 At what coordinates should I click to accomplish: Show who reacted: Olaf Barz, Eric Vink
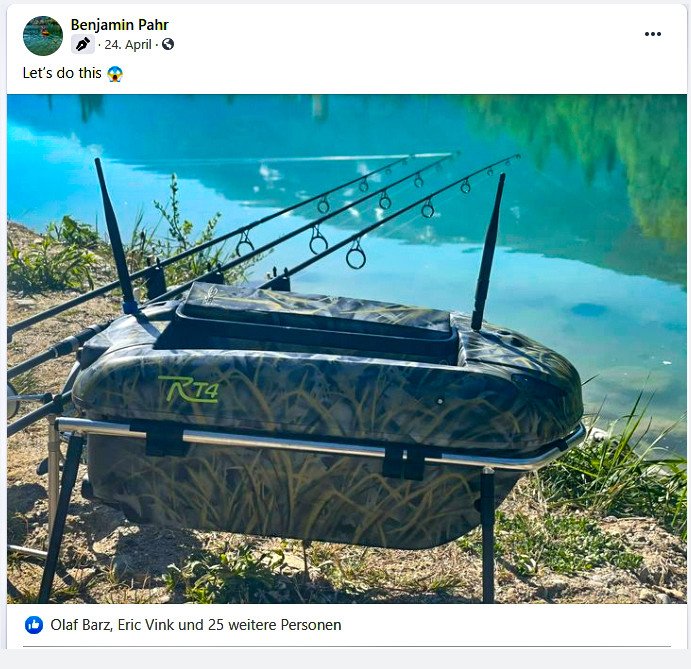coord(195,625)
